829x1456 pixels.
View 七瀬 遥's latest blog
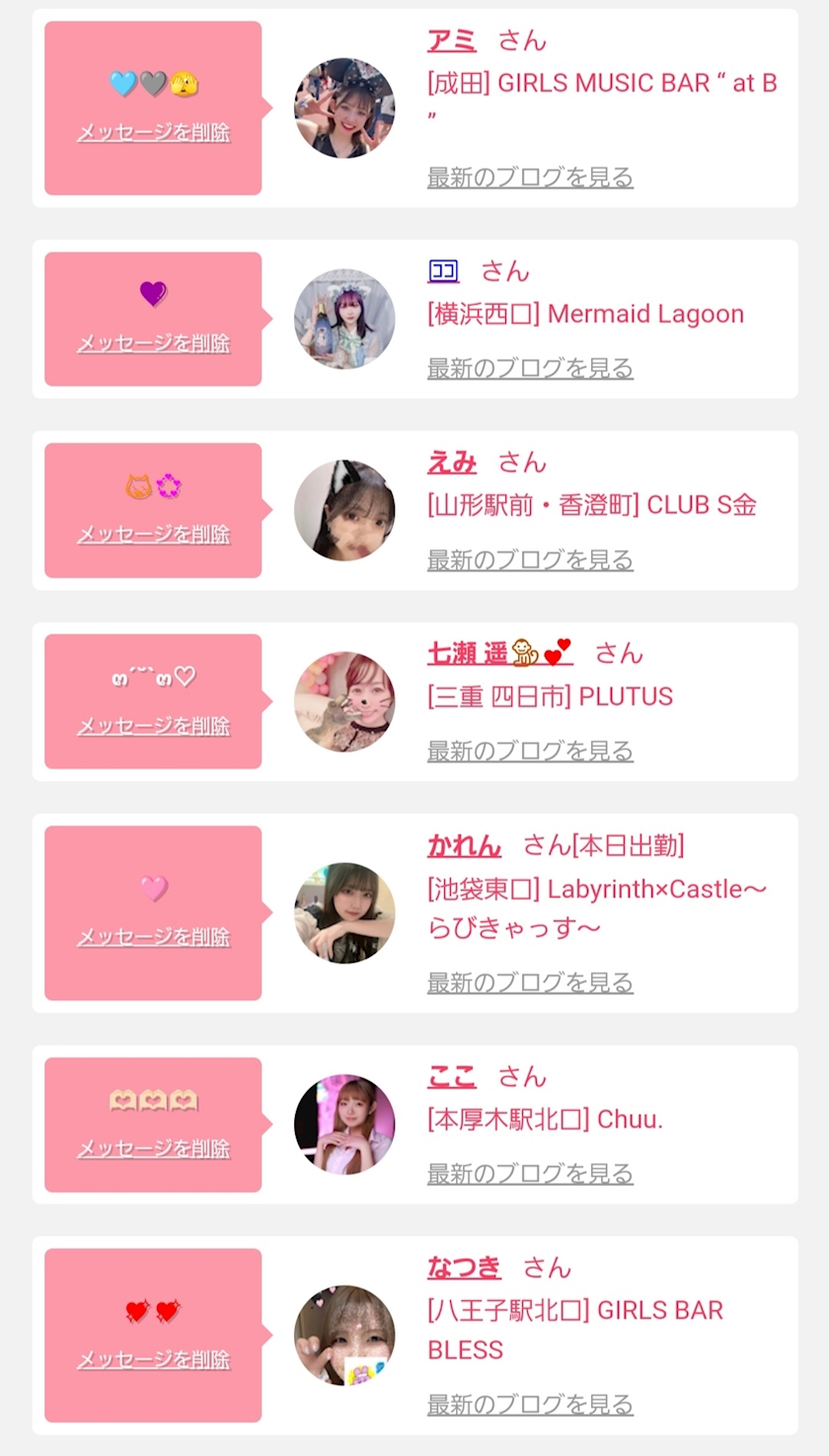(x=530, y=752)
